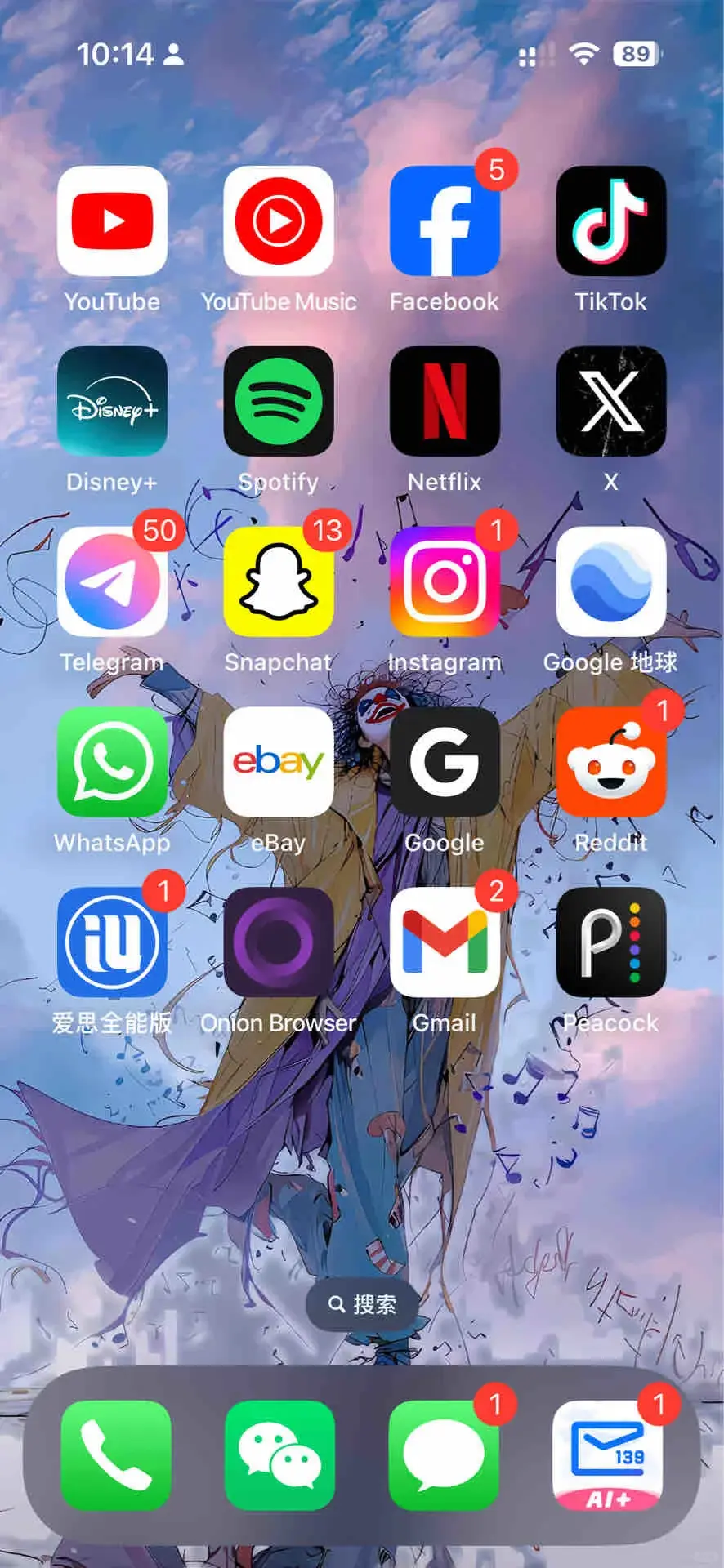Open WhatsApp
Screen dimensions: 724x1568
pos(112,762)
